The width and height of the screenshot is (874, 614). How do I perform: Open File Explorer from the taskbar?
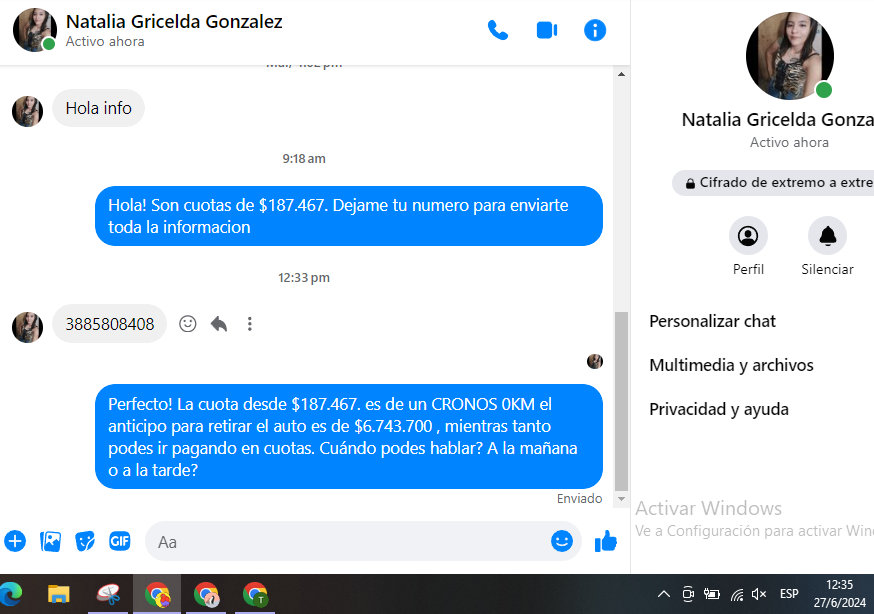59,595
